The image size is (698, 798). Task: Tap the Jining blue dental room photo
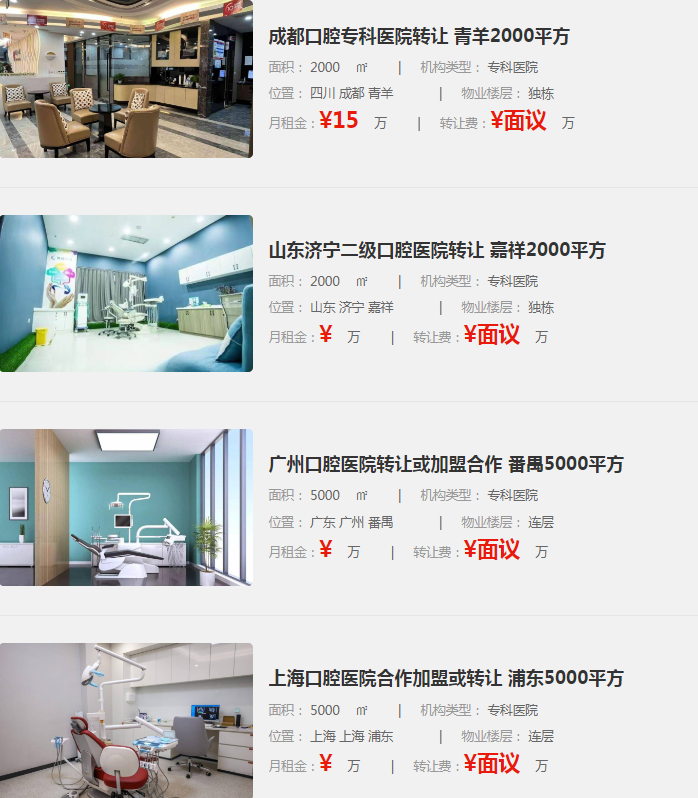(126, 293)
